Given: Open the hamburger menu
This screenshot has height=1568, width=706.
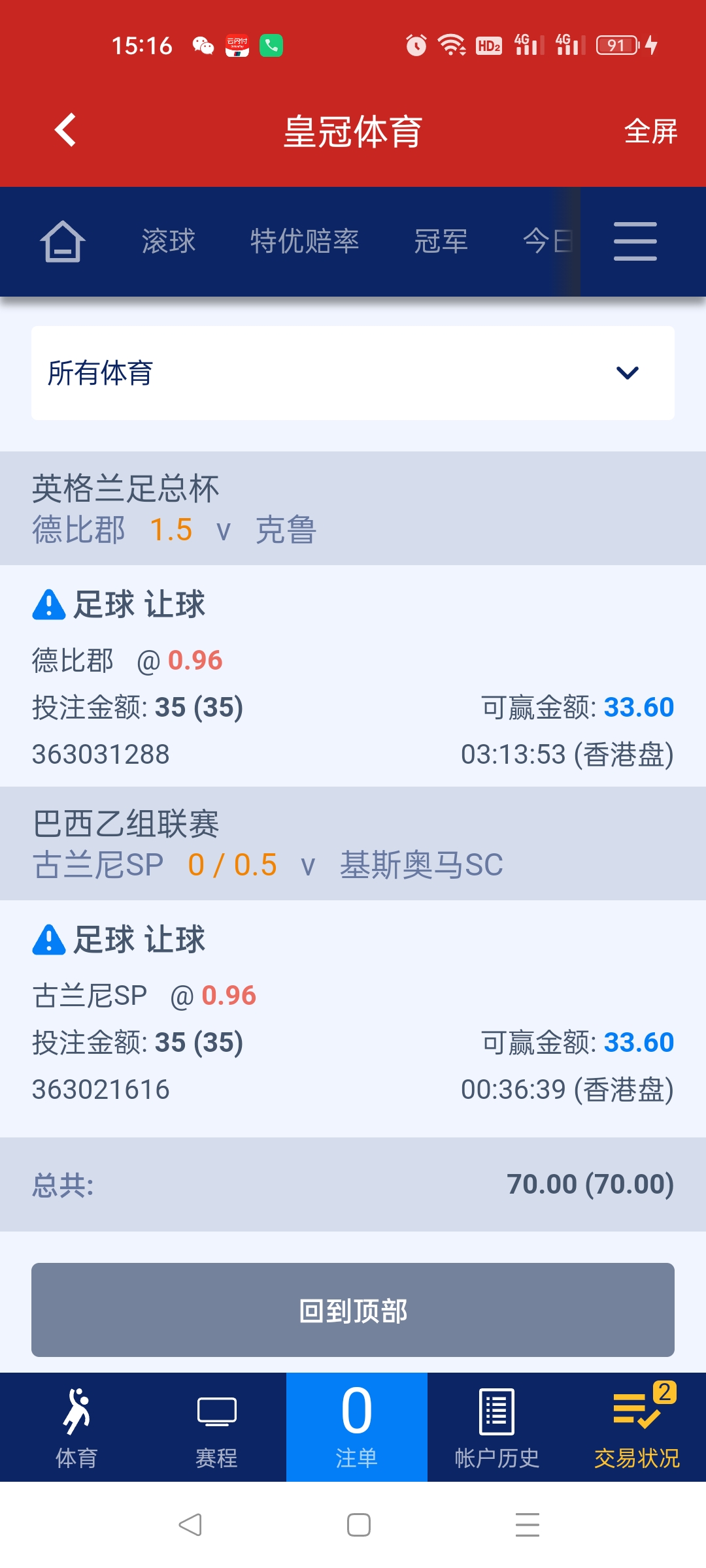Looking at the screenshot, I should (x=635, y=242).
